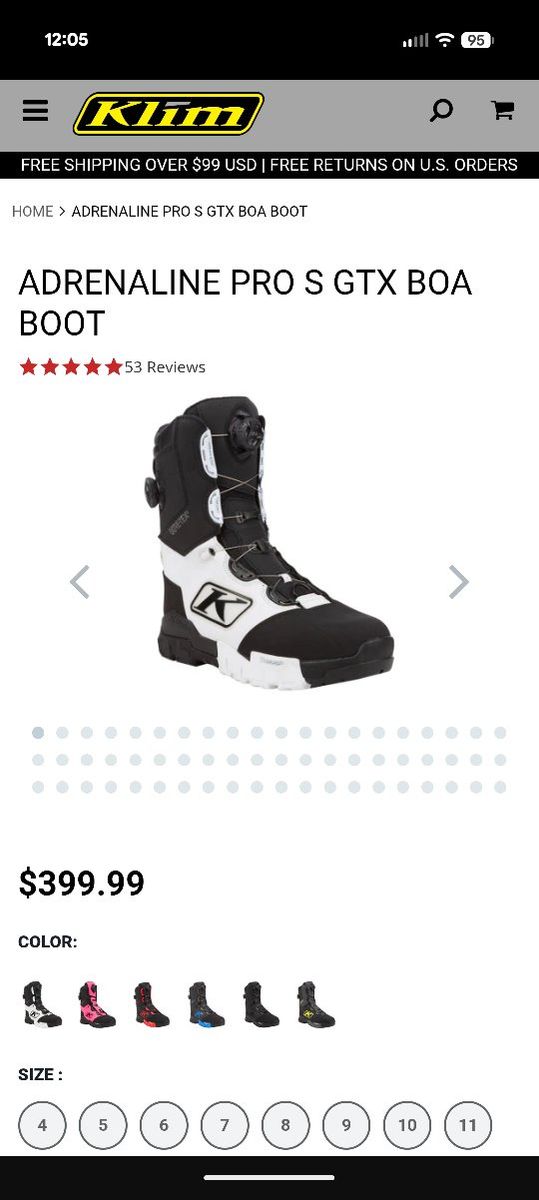Show the previous product image
Image resolution: width=539 pixels, height=1200 pixels.
pyautogui.click(x=80, y=581)
